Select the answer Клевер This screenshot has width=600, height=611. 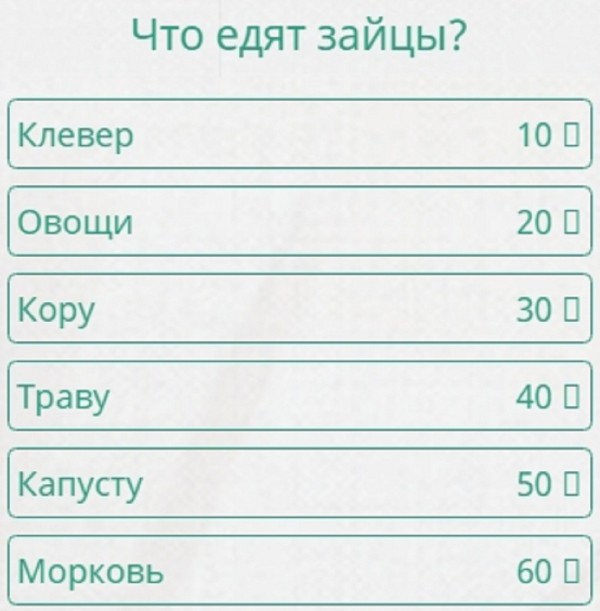coord(300,135)
